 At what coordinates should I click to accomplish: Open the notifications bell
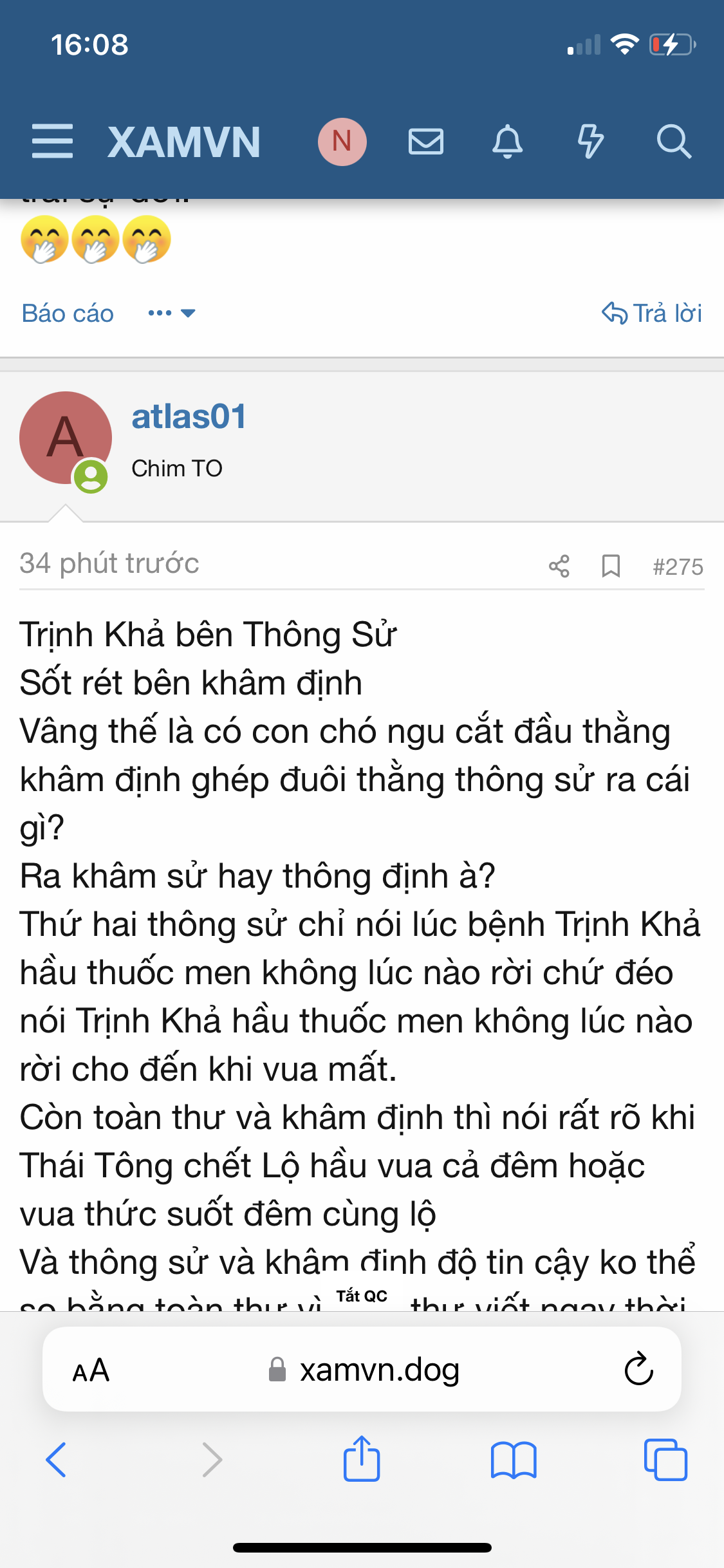(507, 142)
